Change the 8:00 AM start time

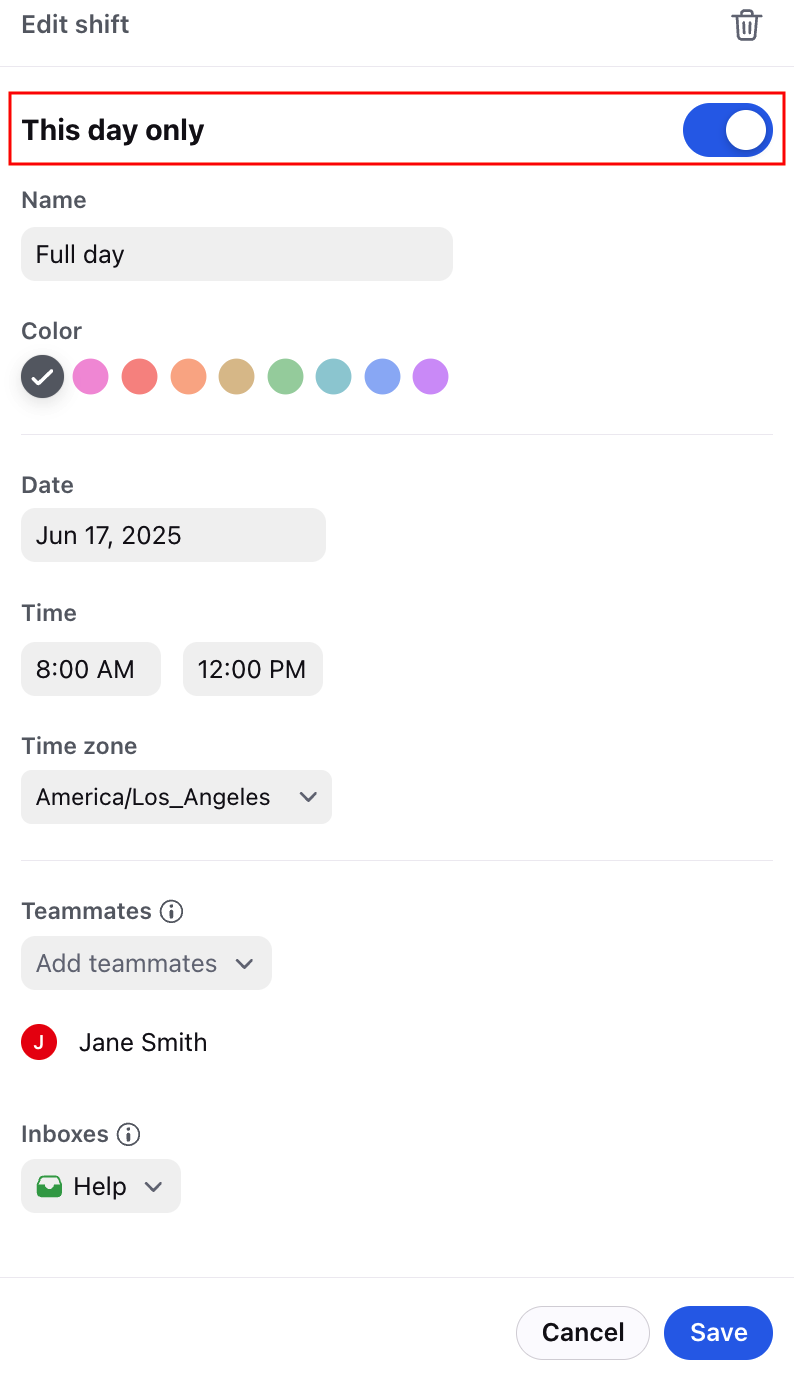tap(91, 669)
